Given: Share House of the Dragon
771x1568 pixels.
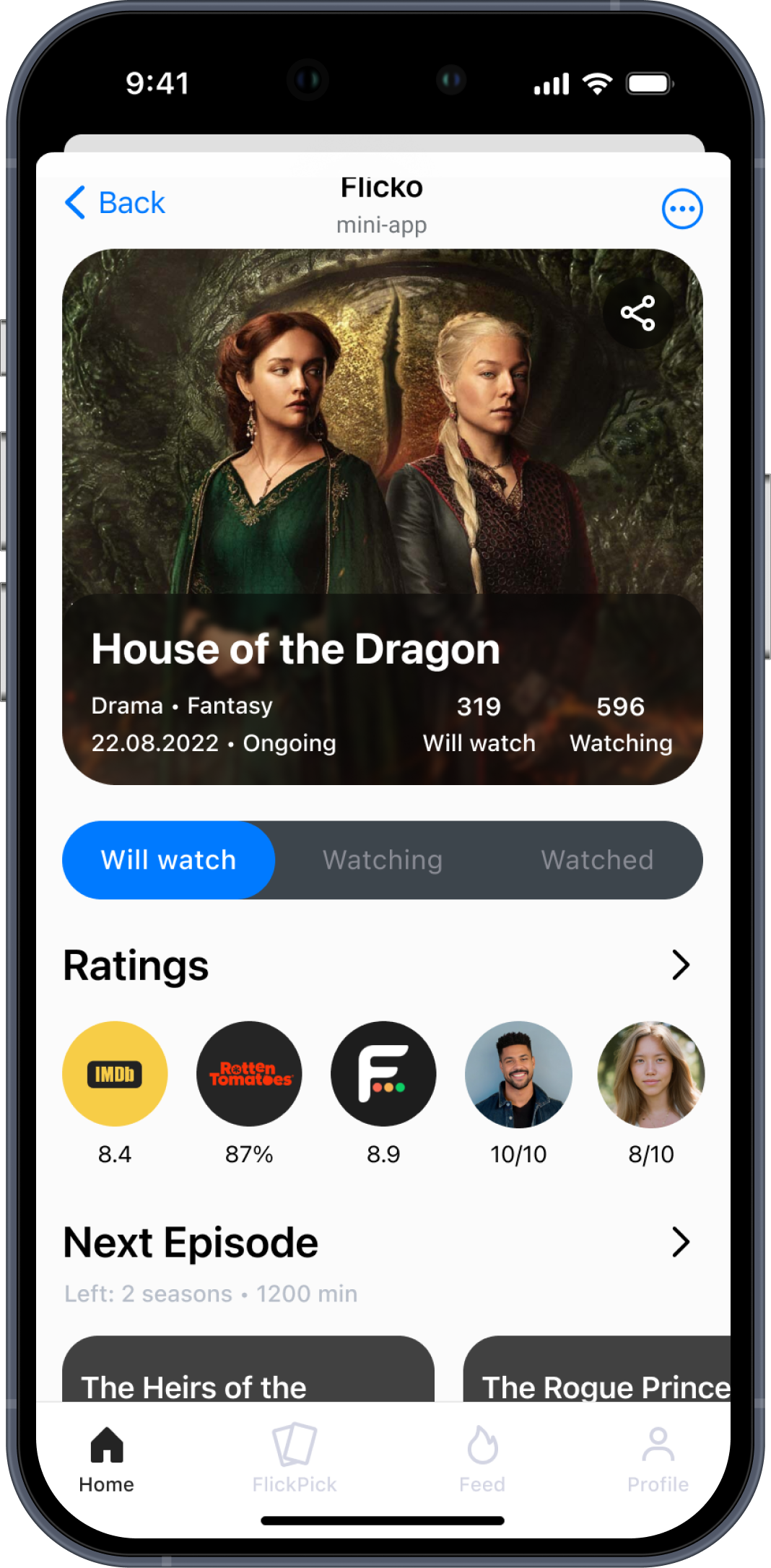Looking at the screenshot, I should [x=638, y=313].
